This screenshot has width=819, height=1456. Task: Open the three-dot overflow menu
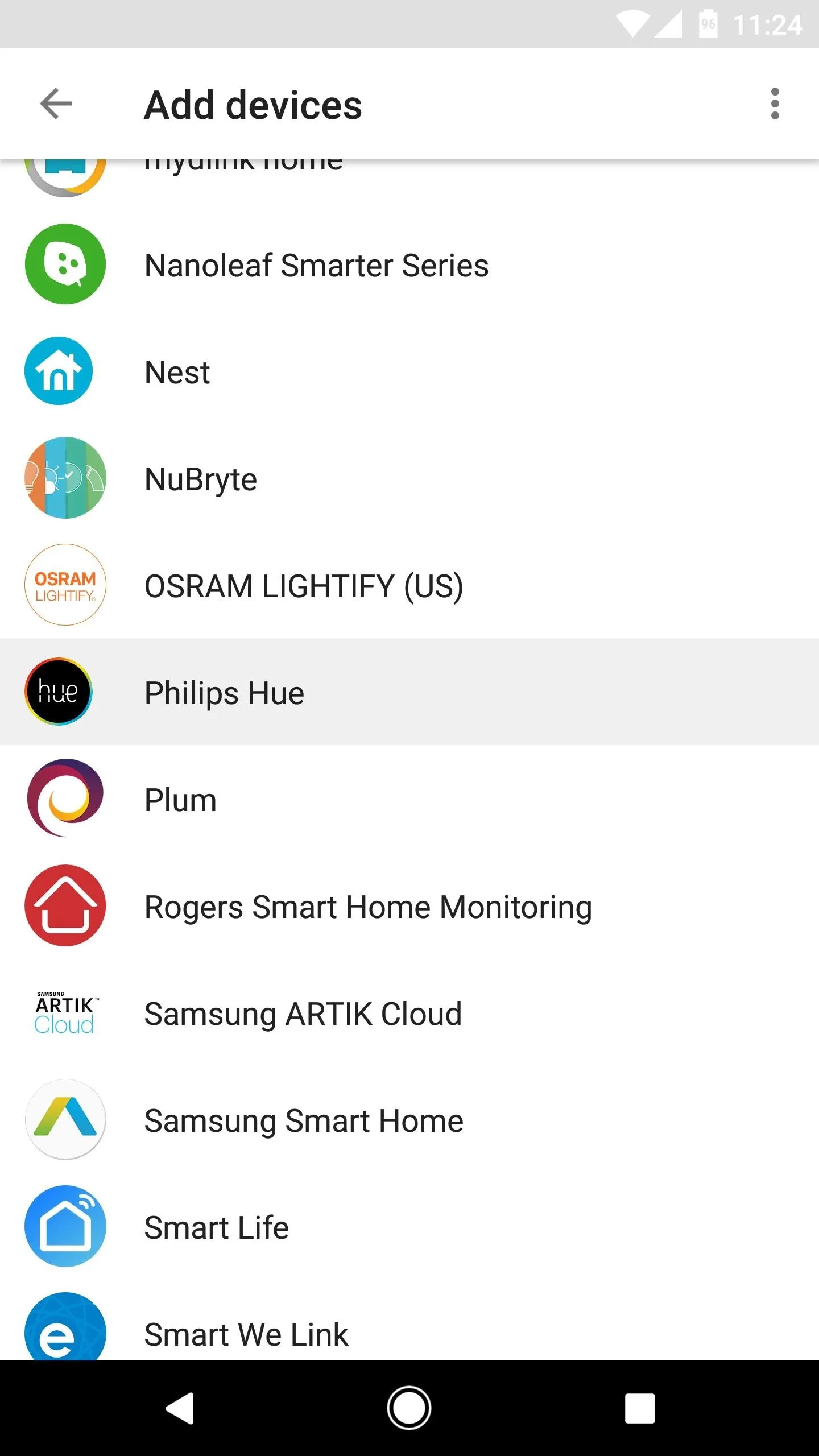point(775,104)
